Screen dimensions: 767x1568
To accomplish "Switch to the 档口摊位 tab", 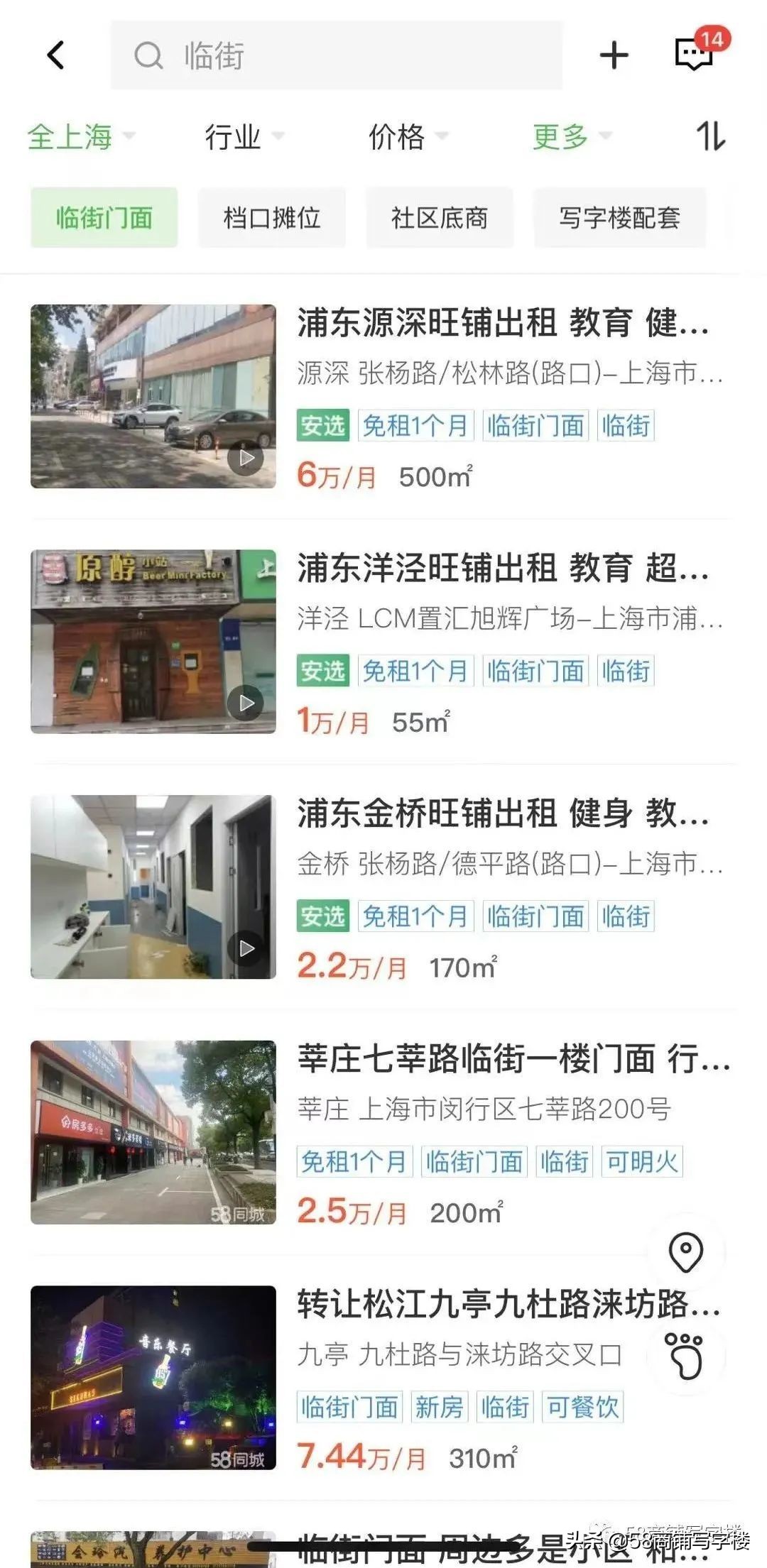I will (271, 219).
